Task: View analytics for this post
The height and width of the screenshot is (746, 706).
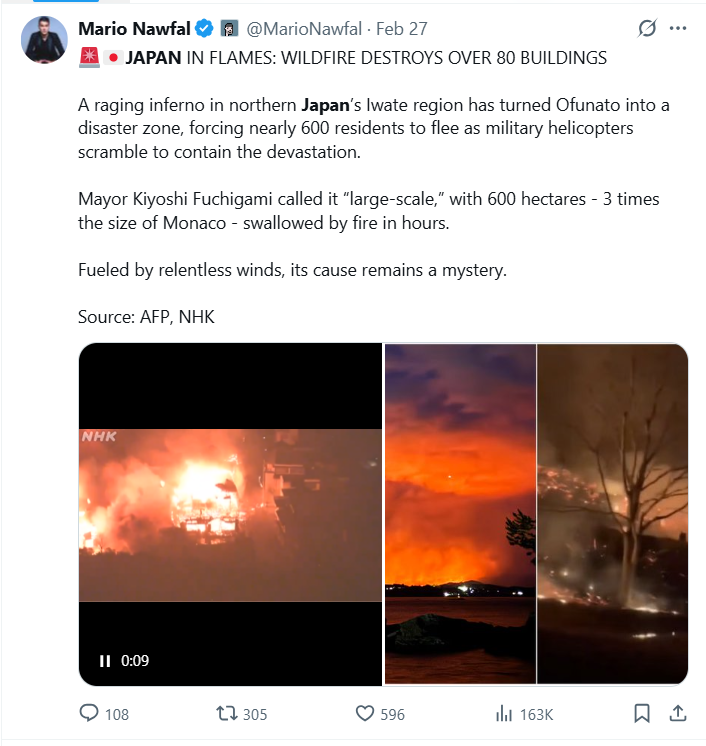Action: coord(504,714)
